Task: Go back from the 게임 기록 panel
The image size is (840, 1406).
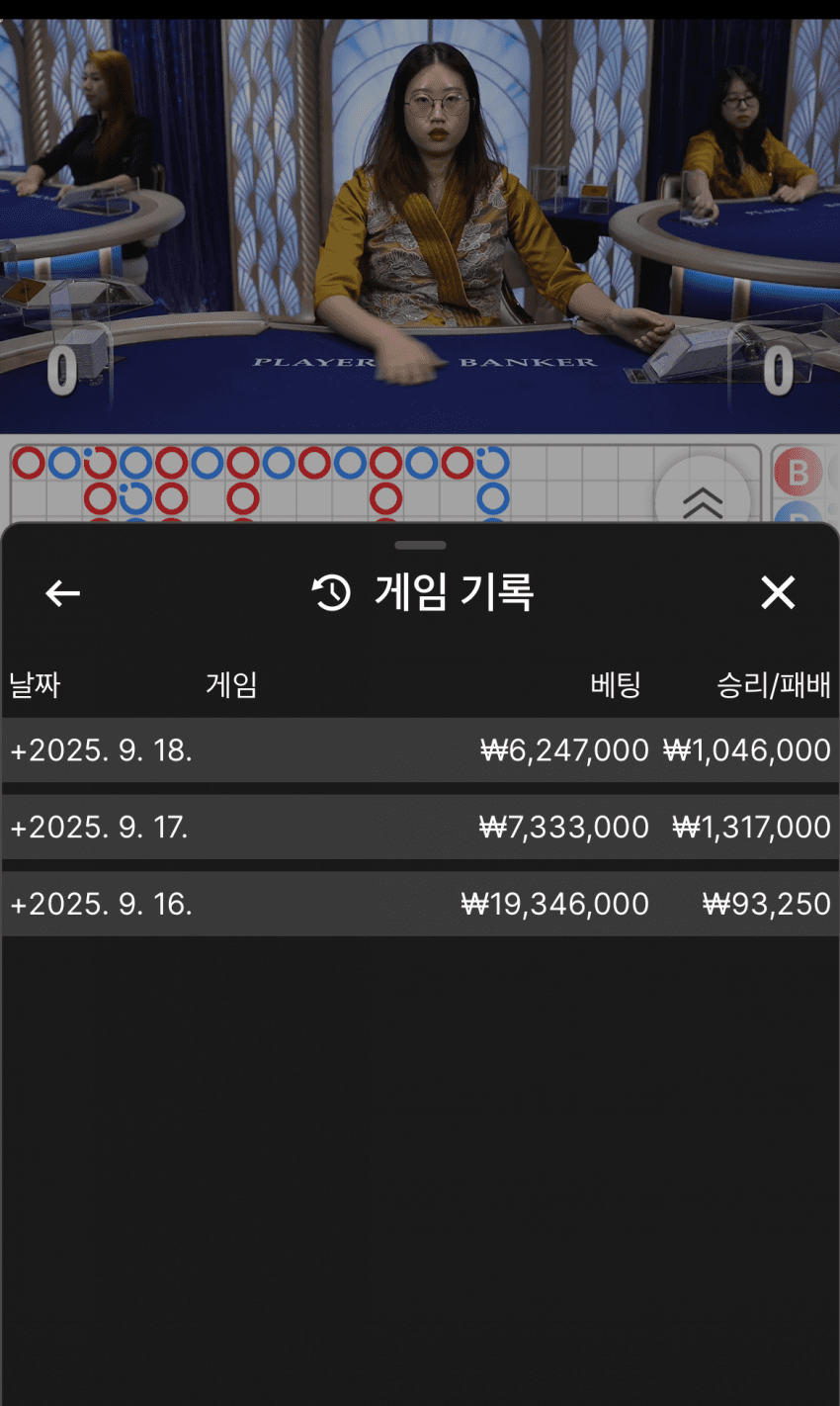Action: 63,593
